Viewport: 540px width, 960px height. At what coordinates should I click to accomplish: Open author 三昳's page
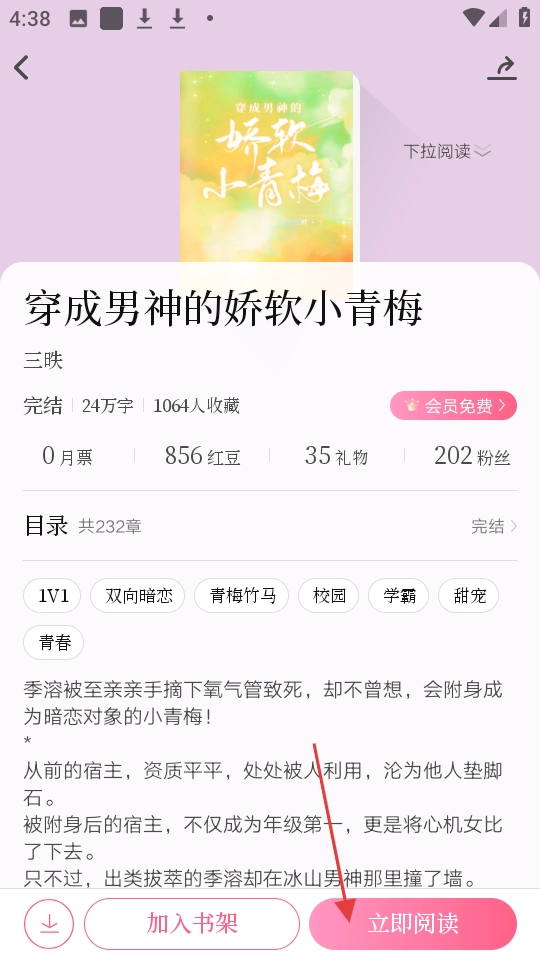coord(43,360)
